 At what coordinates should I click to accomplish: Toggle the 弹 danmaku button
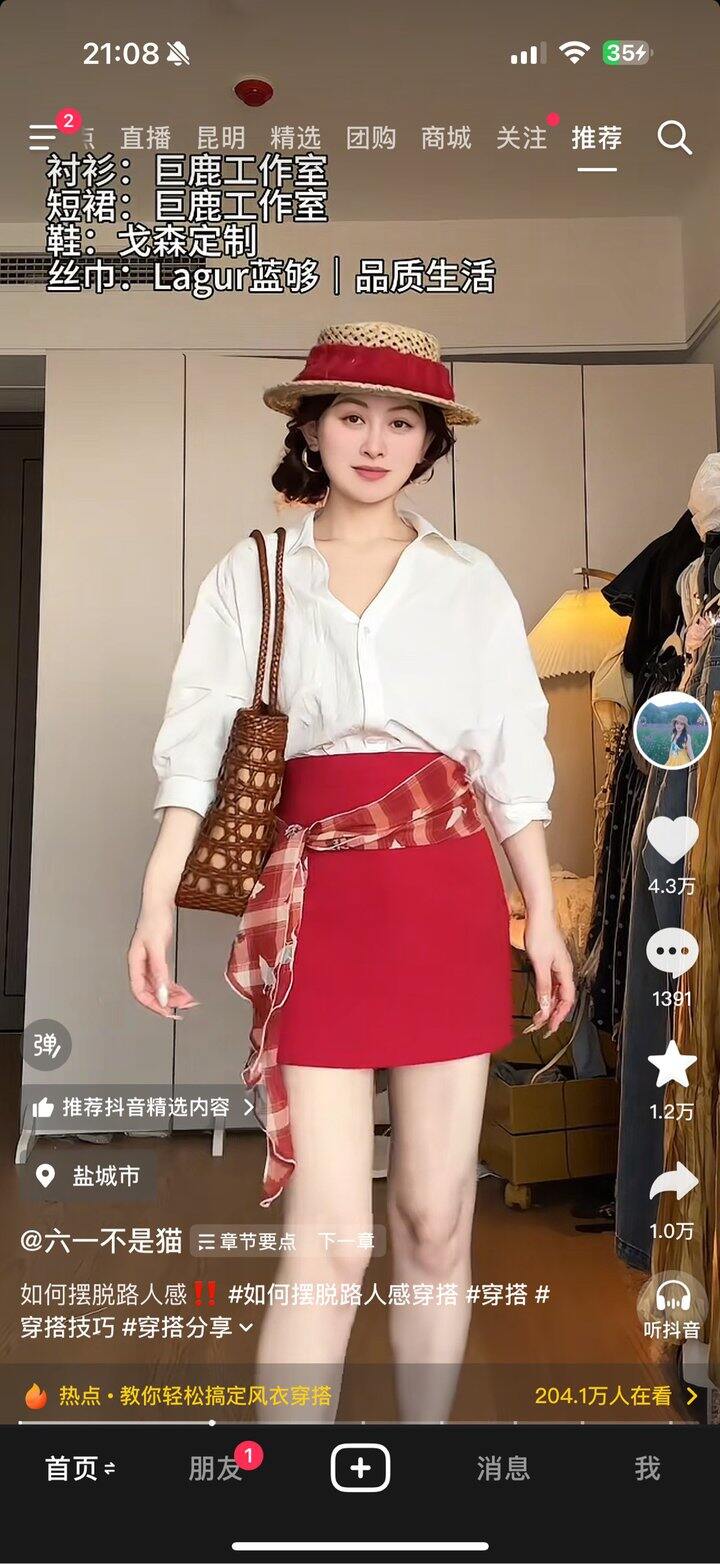[x=46, y=1045]
